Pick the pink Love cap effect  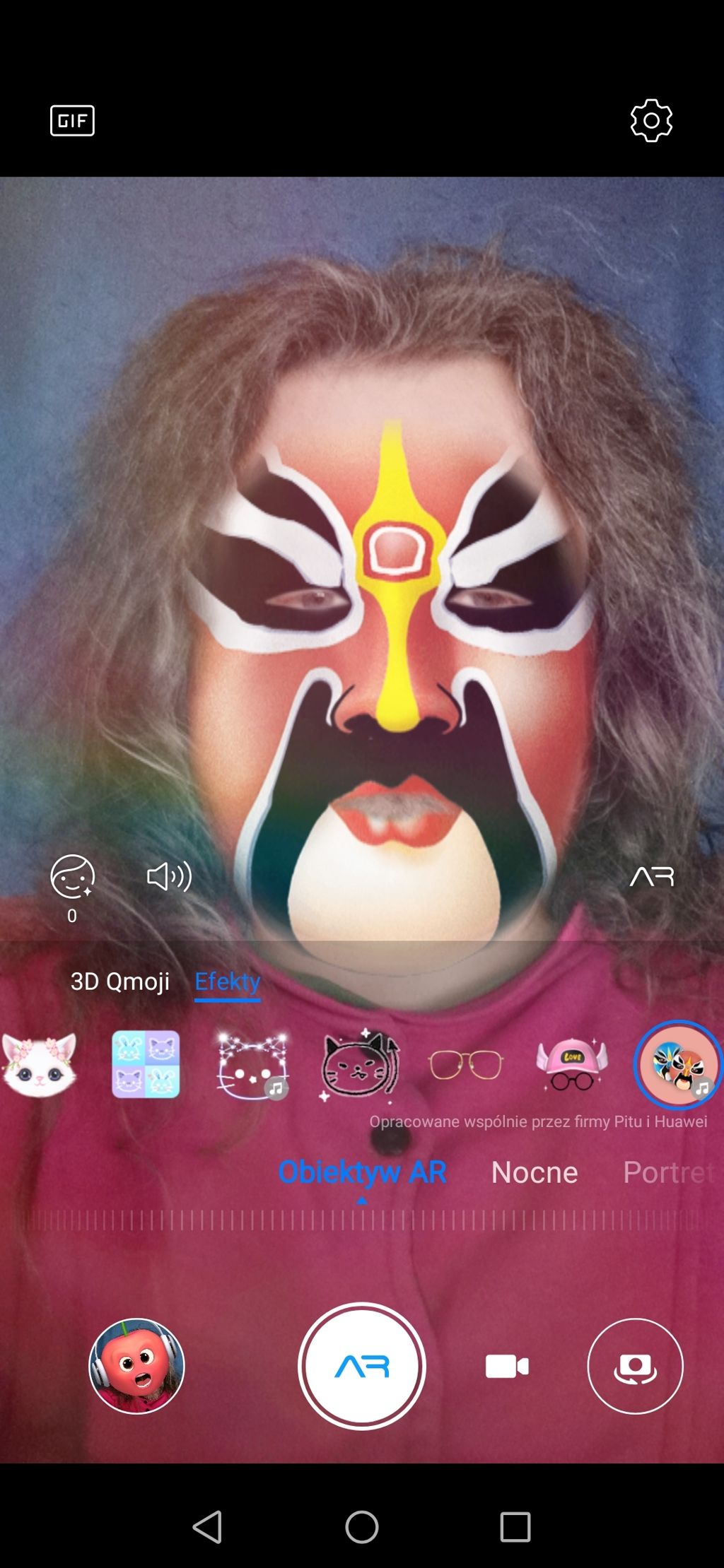pyautogui.click(x=572, y=1064)
